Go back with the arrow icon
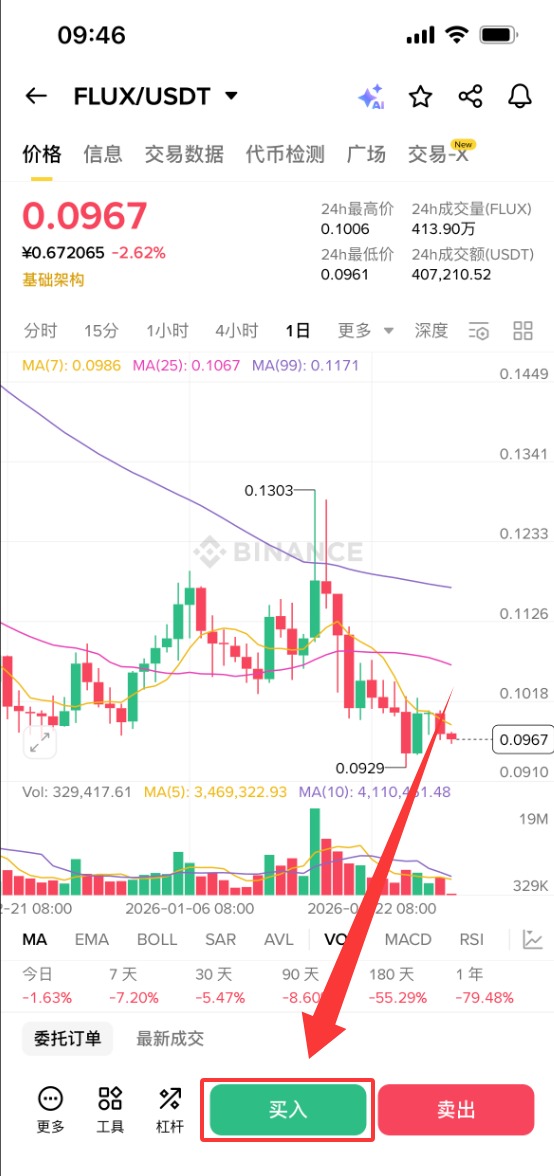This screenshot has width=554, height=1176. (36, 96)
